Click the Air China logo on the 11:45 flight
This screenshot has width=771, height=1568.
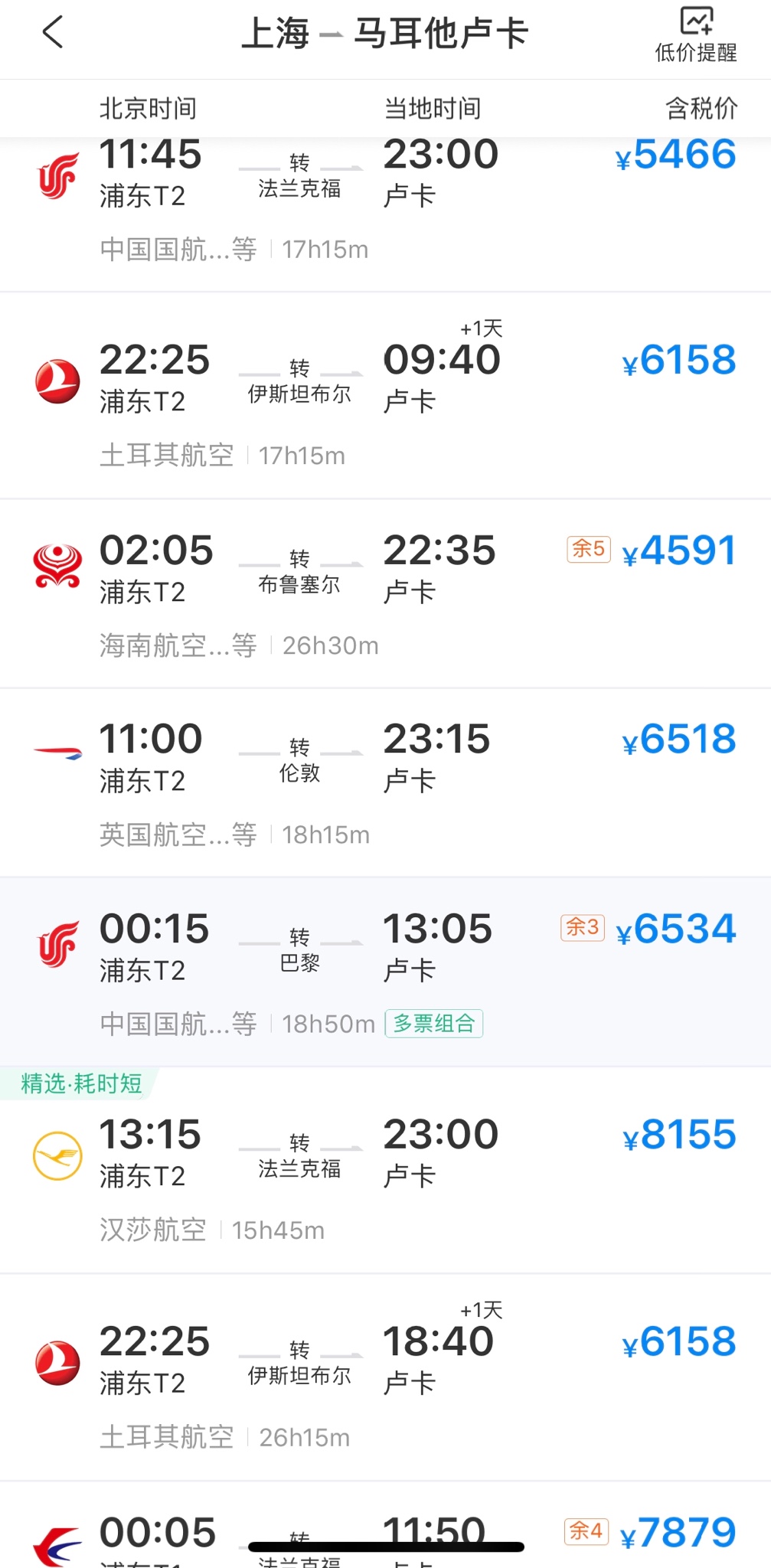coord(57,175)
